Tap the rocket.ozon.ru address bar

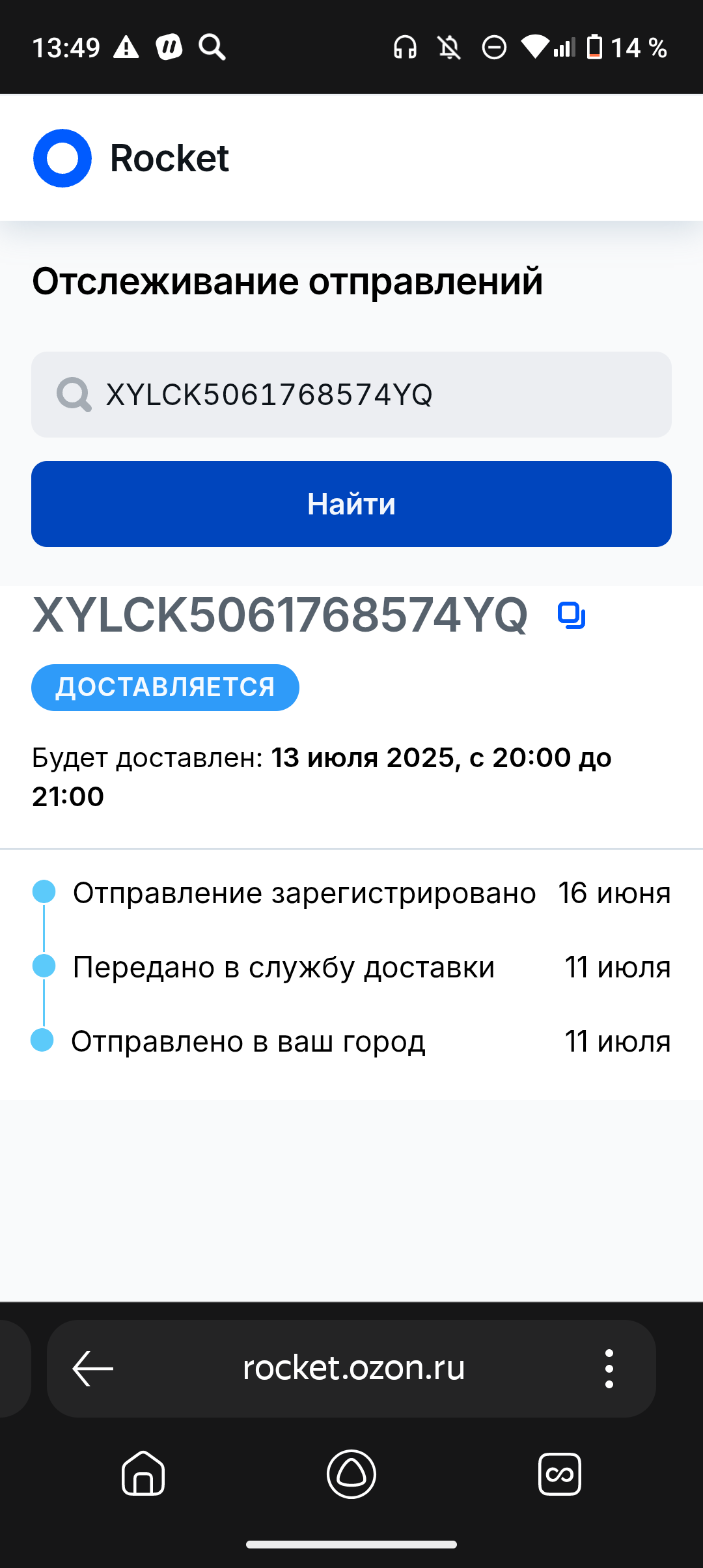point(353,1368)
